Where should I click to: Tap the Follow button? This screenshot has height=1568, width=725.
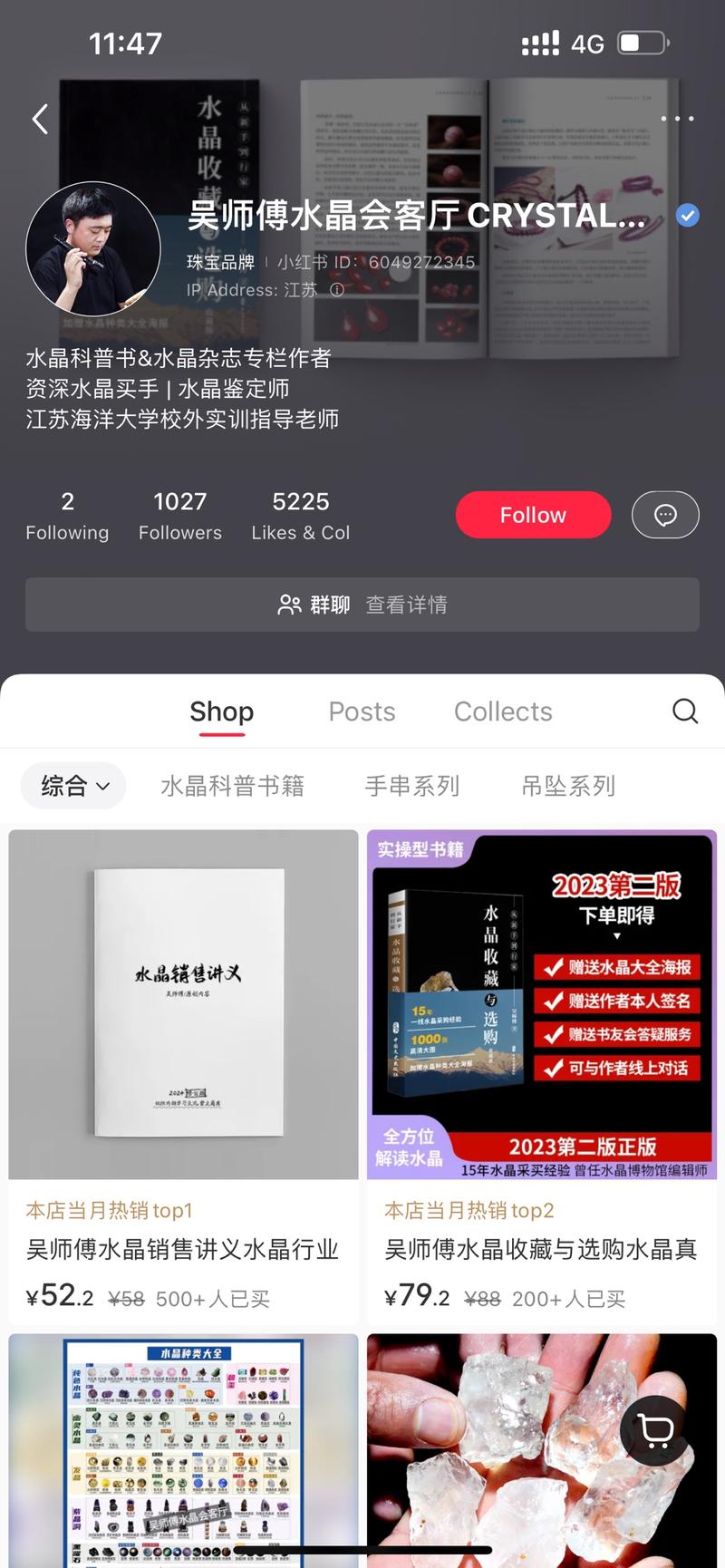(533, 515)
